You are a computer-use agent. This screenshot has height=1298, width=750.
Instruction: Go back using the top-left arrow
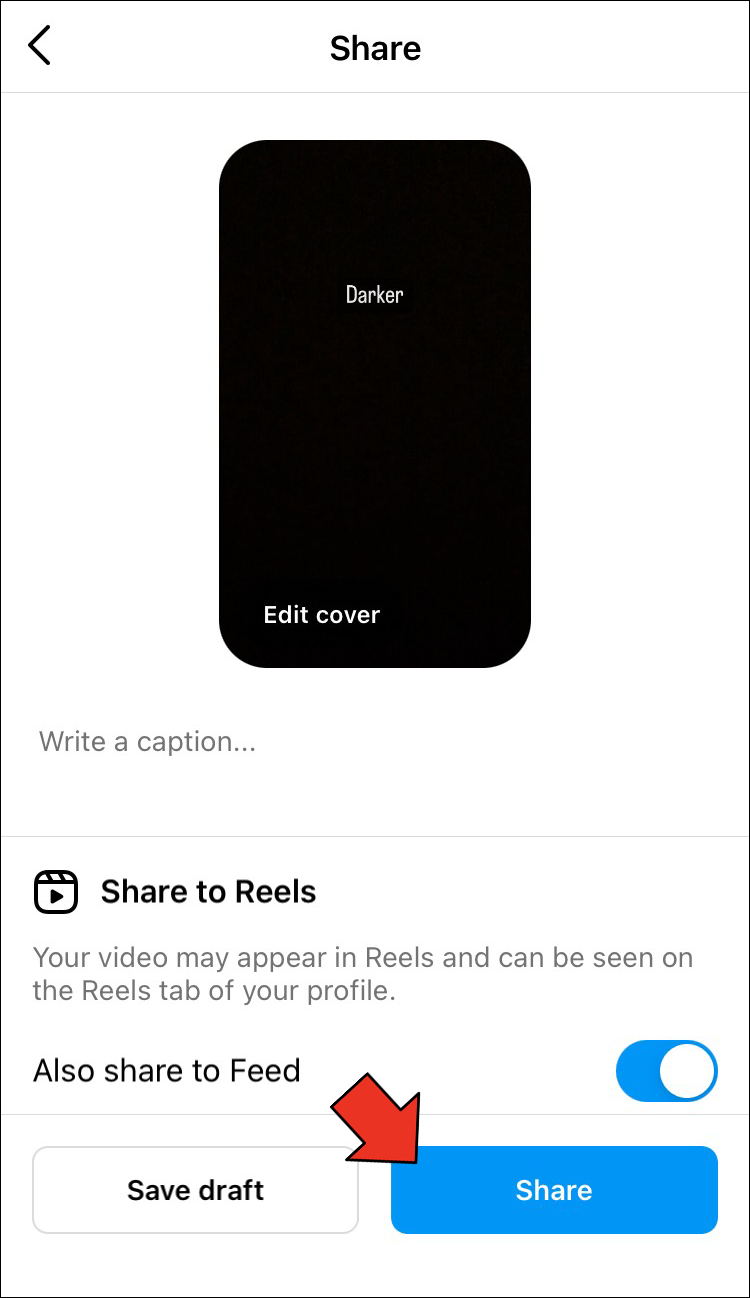[x=40, y=47]
